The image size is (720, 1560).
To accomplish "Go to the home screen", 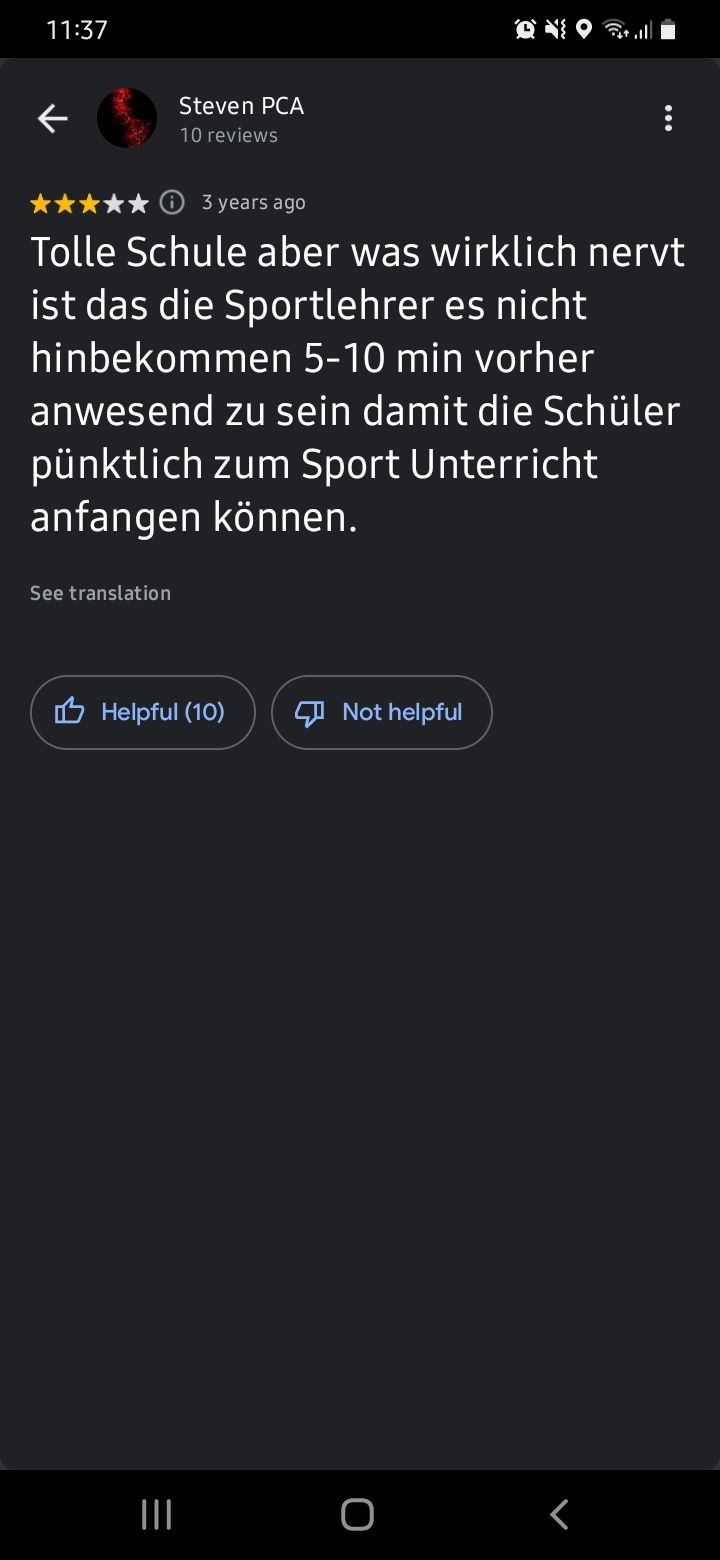I will 357,1514.
